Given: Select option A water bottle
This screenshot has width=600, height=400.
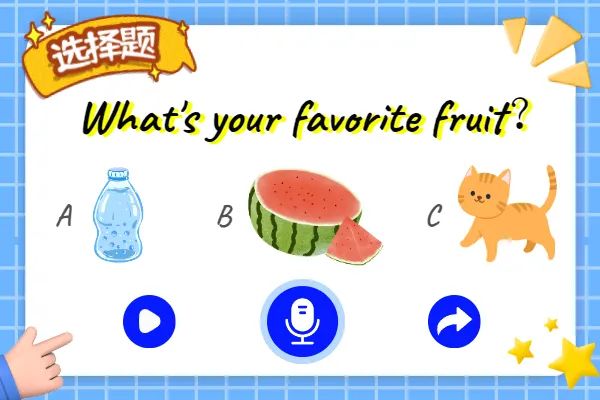Looking at the screenshot, I should point(117,214).
